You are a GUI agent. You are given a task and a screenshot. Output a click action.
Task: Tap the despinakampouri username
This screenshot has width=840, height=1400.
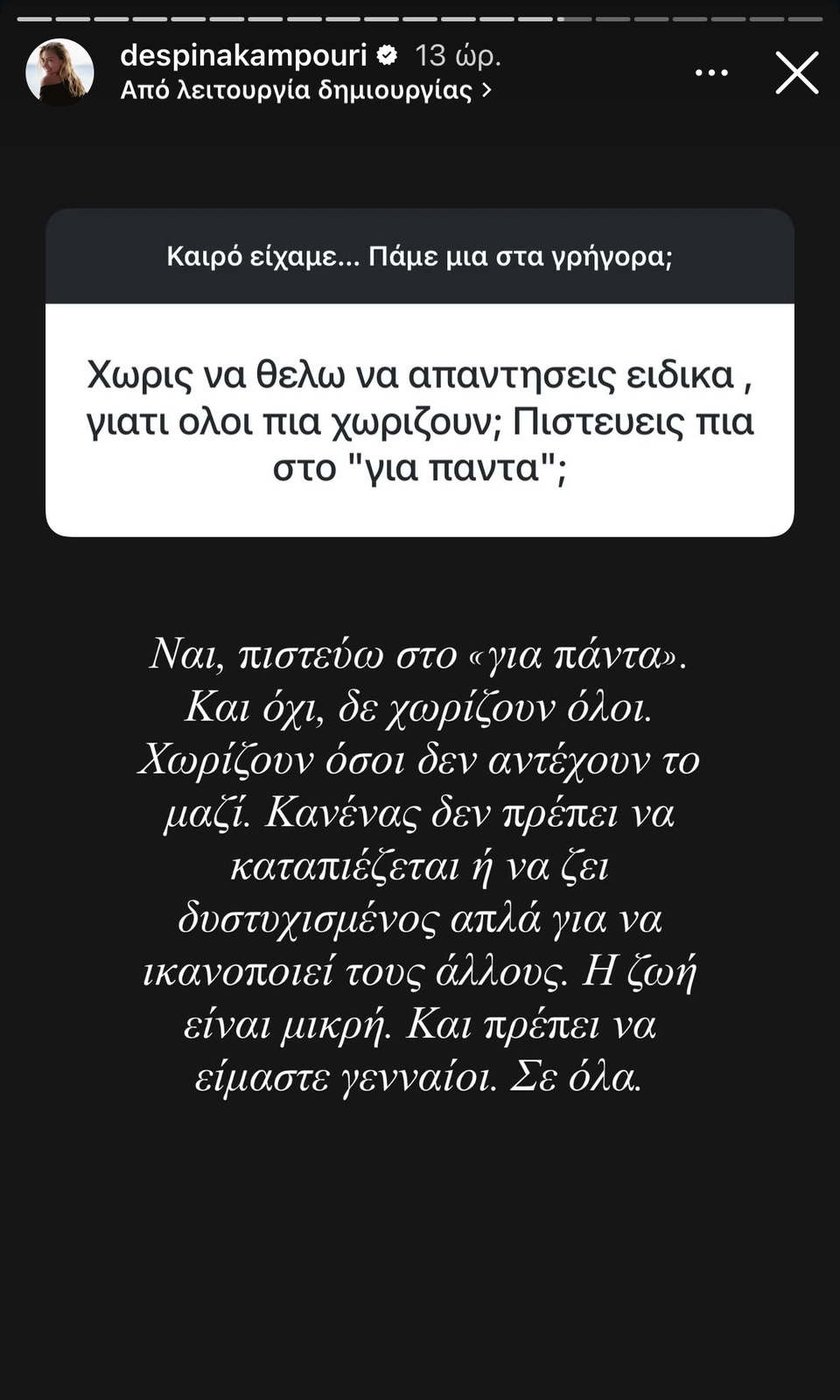click(x=243, y=56)
